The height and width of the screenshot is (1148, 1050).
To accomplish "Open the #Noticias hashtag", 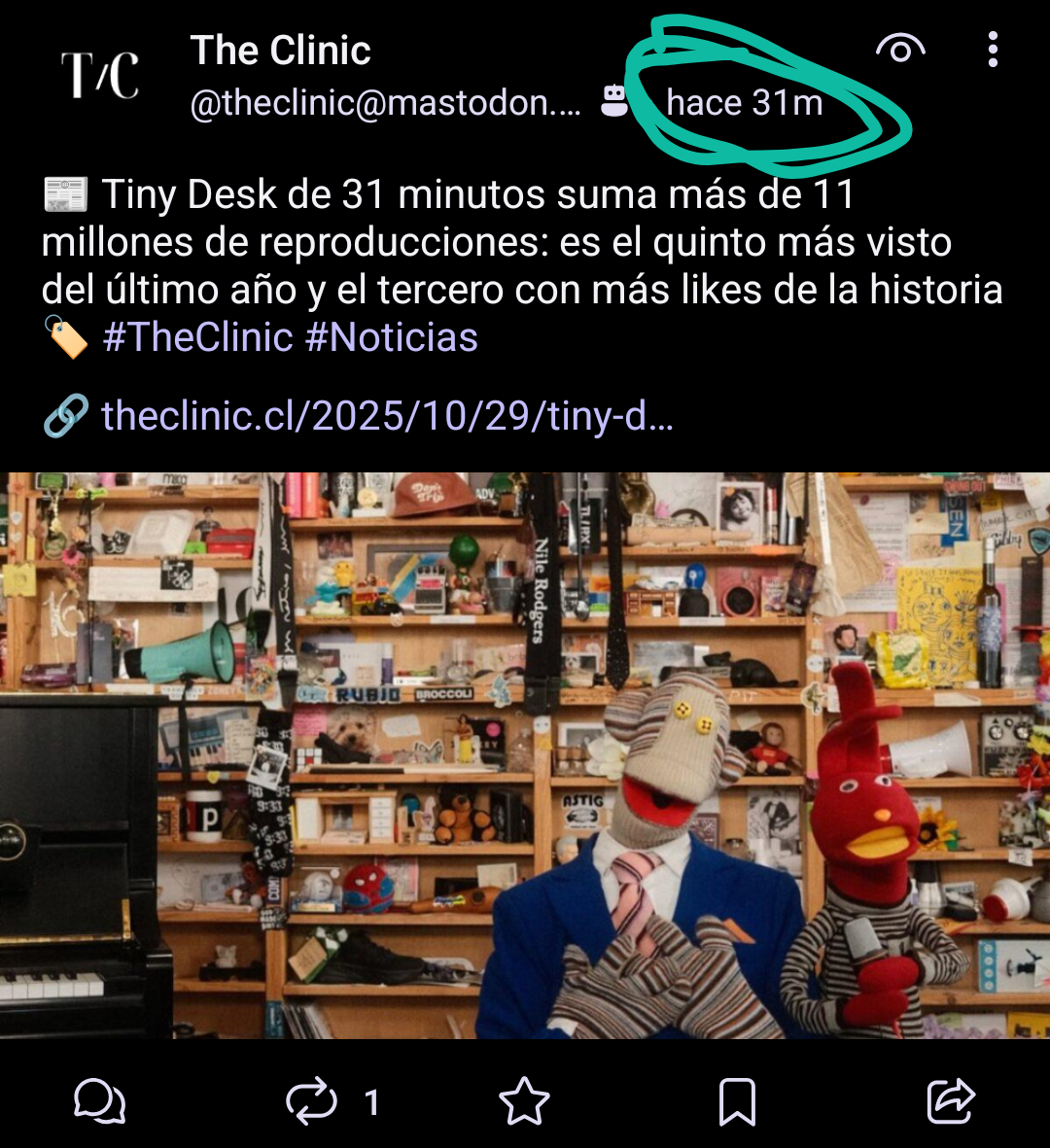I will (391, 337).
